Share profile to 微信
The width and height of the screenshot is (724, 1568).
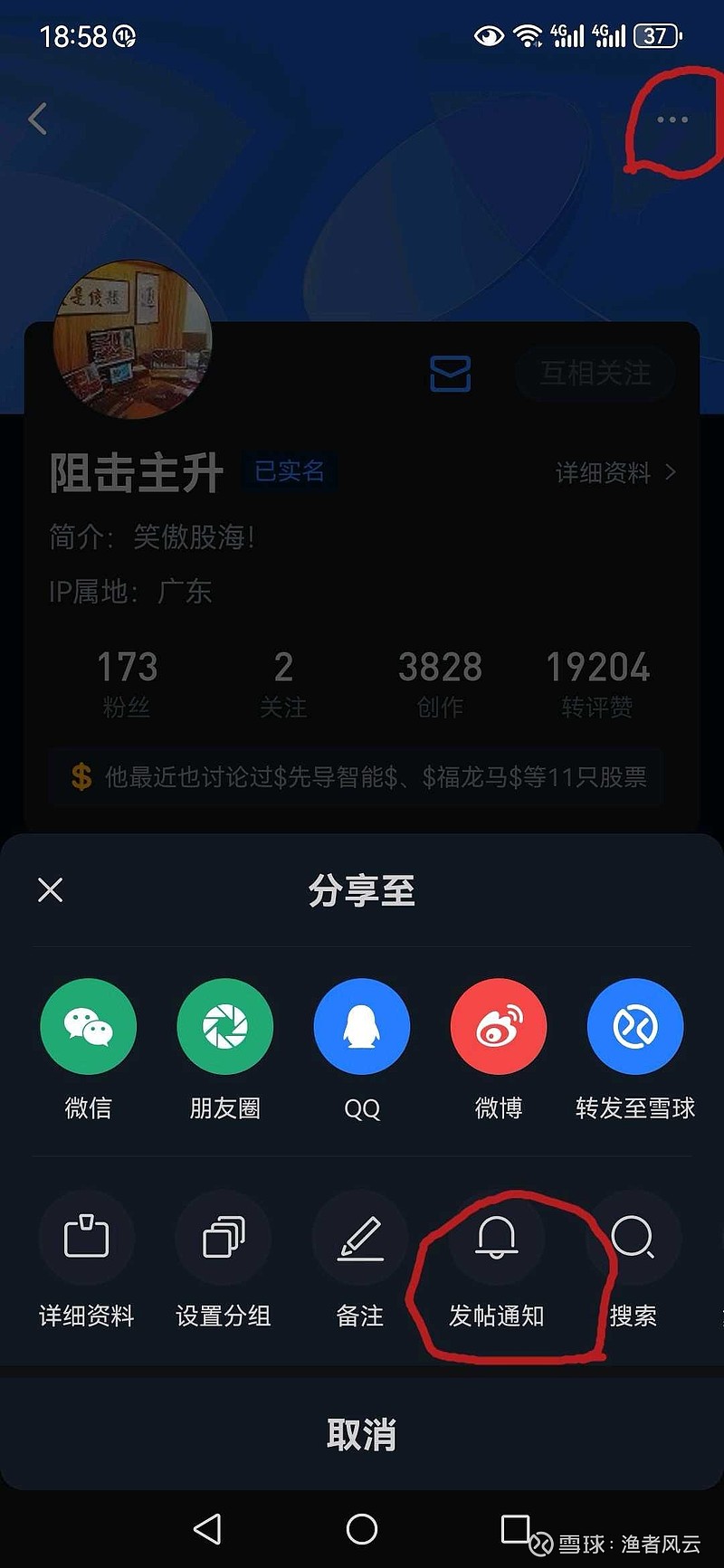[88, 1027]
